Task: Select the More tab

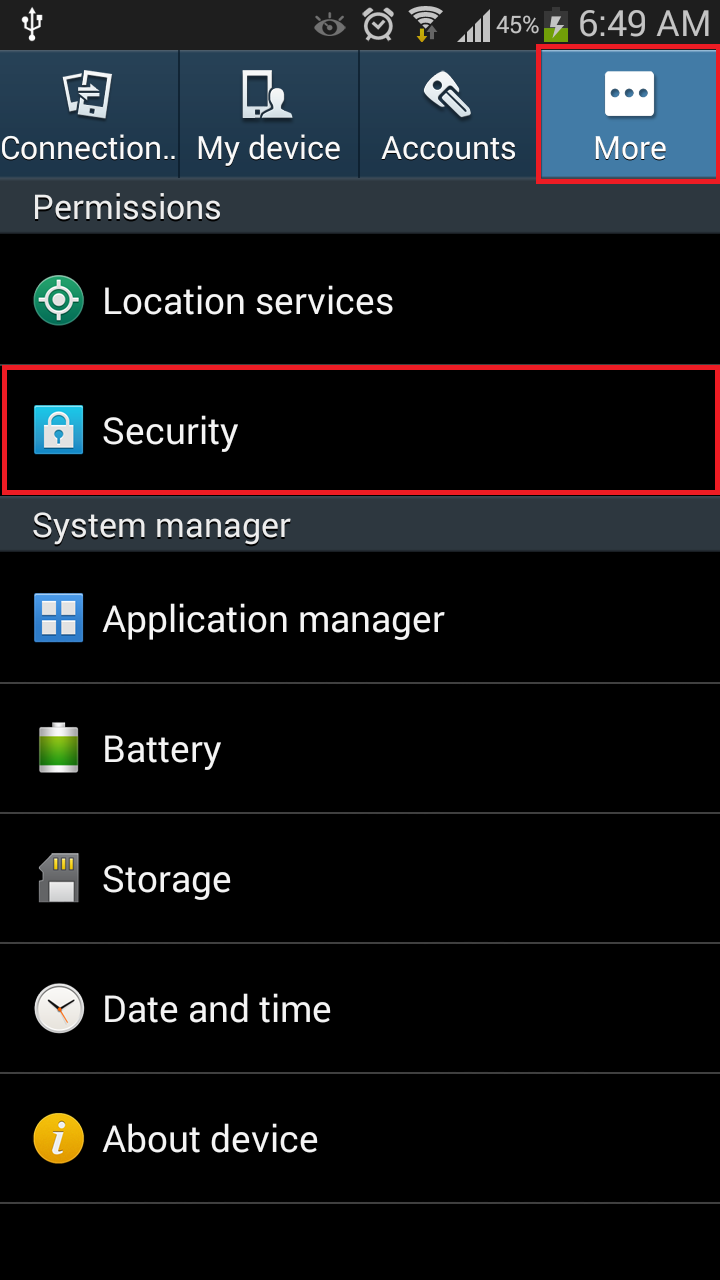Action: tap(629, 114)
